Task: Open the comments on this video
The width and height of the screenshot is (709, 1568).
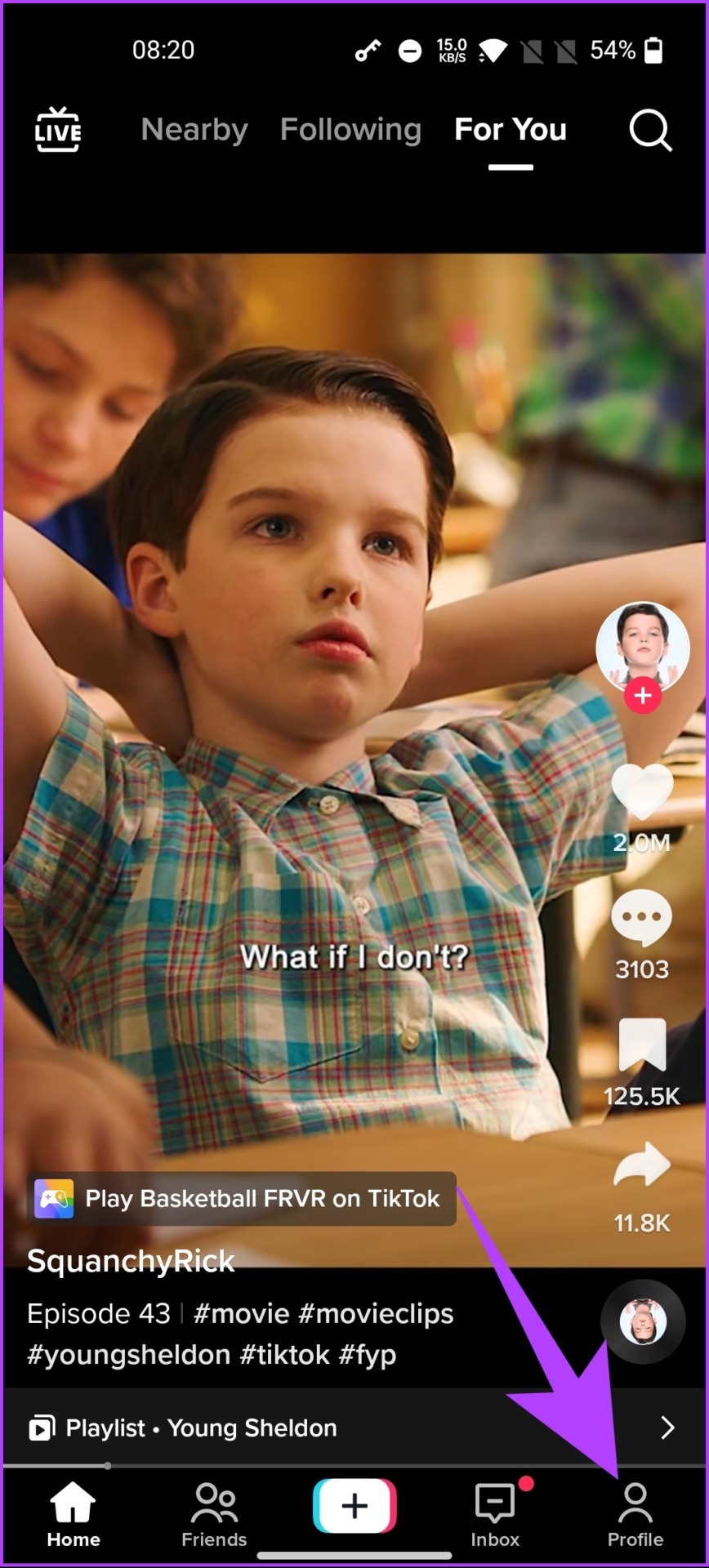Action: click(642, 918)
